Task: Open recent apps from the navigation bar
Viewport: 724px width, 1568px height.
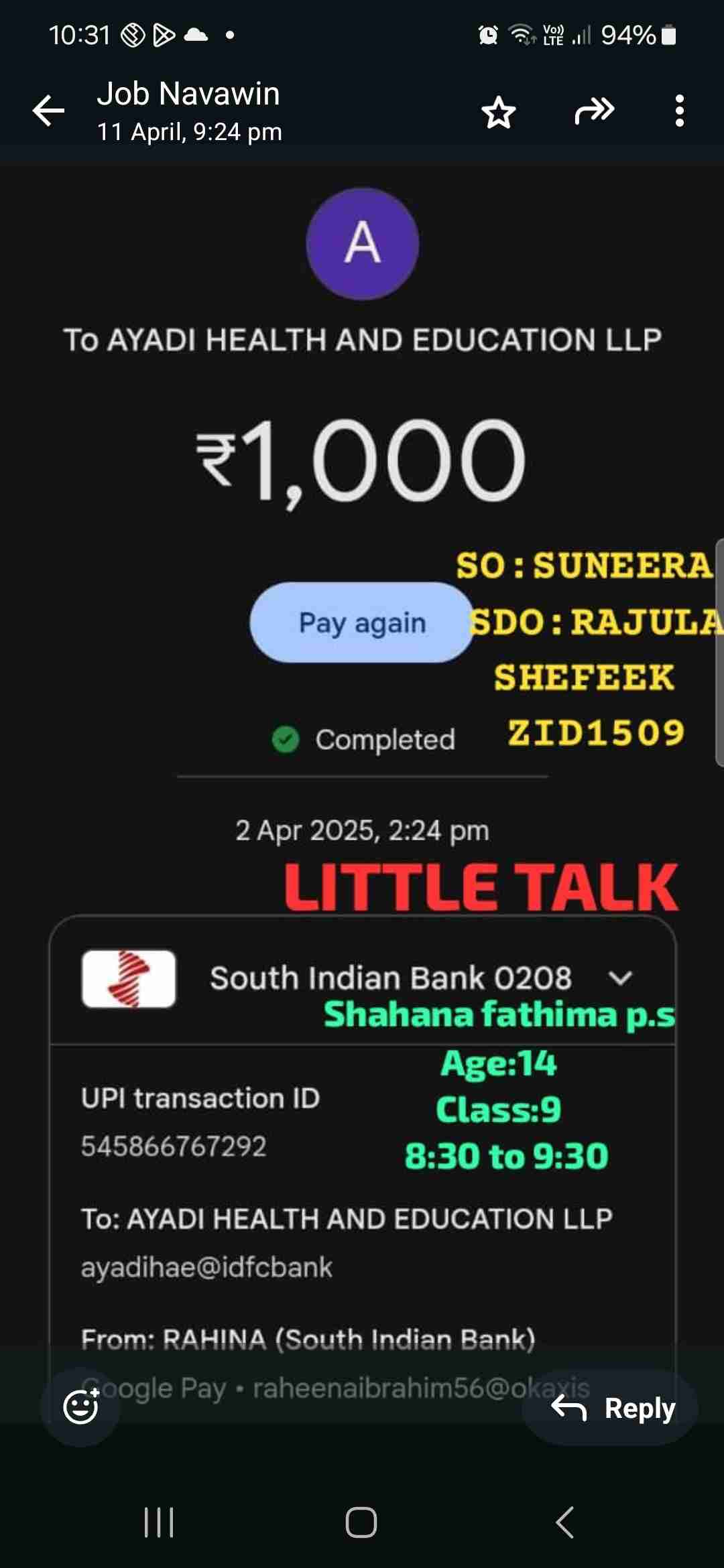Action: pyautogui.click(x=159, y=1522)
